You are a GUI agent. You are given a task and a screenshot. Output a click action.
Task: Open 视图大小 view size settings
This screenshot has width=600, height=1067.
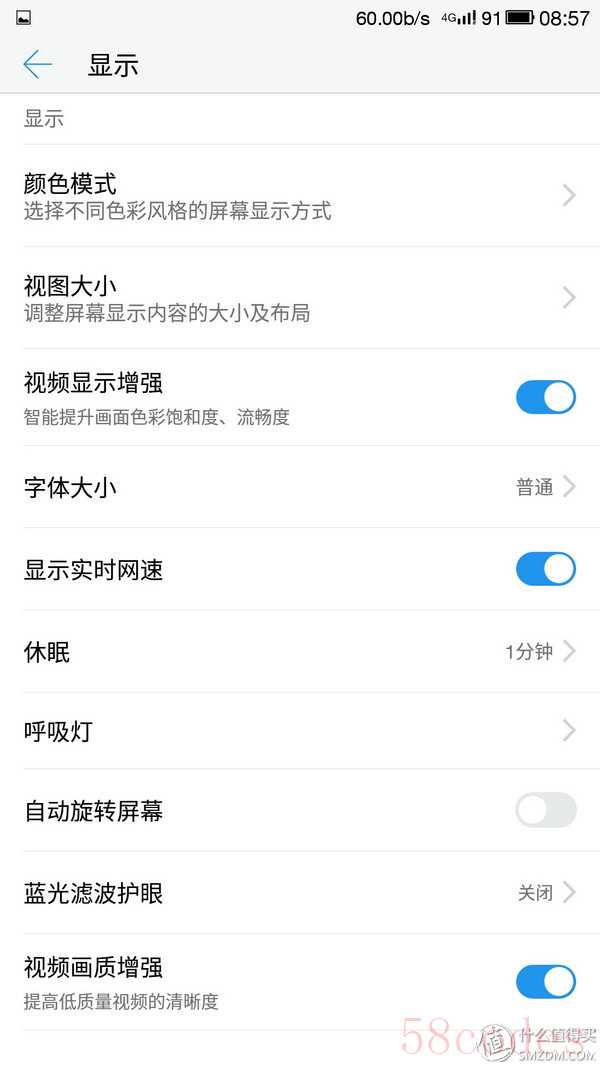click(300, 298)
